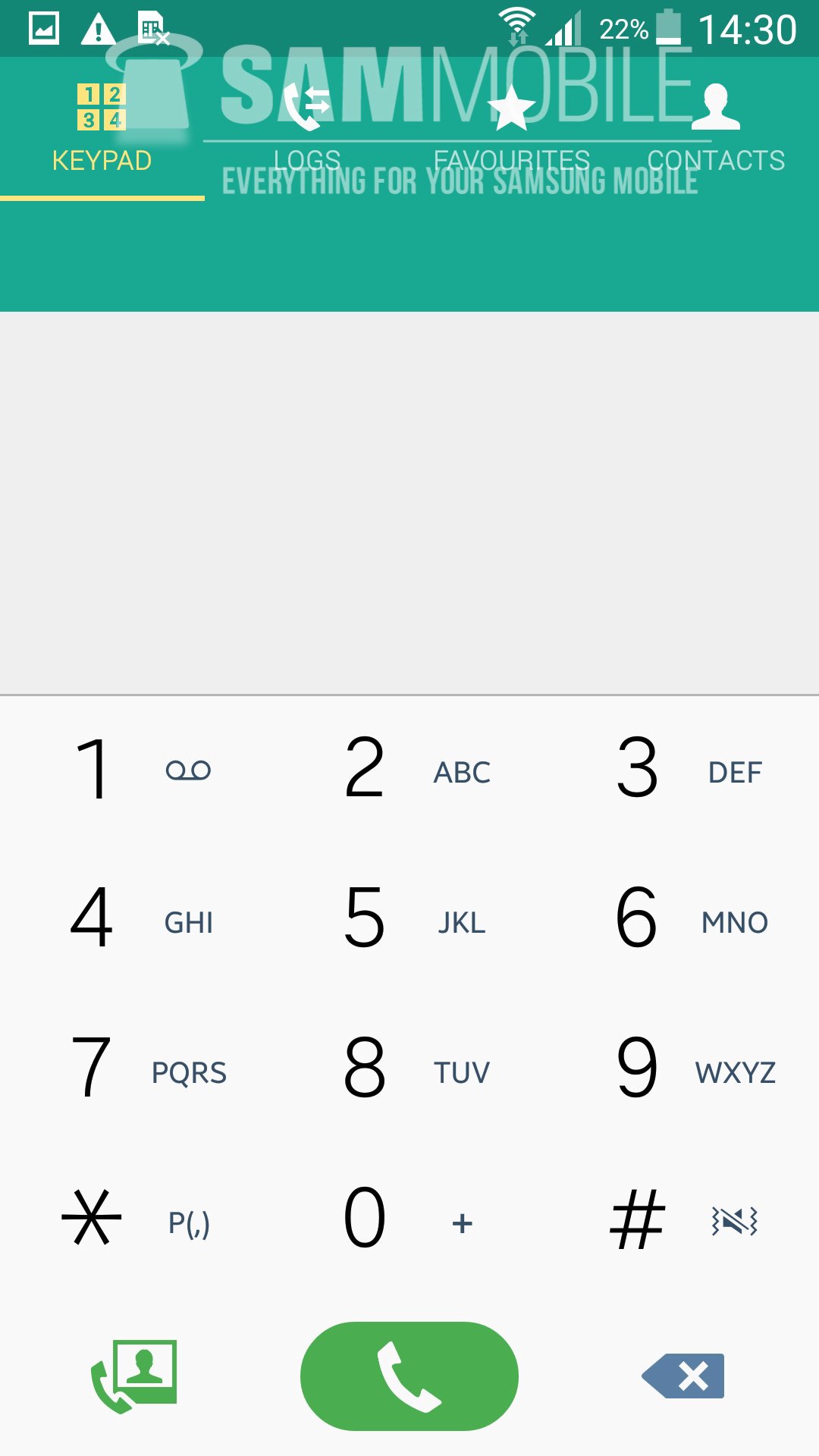Tap the hash key
The width and height of the screenshot is (819, 1456).
[x=682, y=1220]
